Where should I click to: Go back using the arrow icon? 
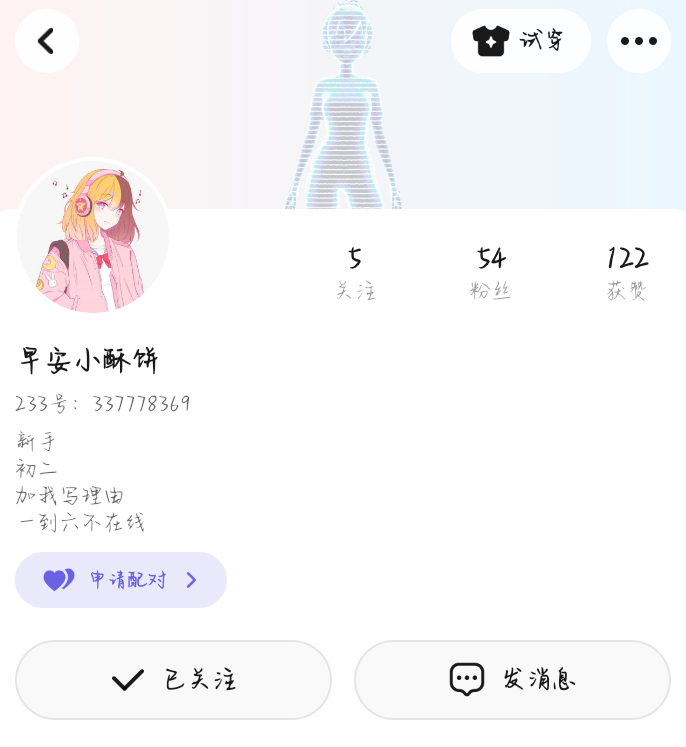pyautogui.click(x=46, y=41)
